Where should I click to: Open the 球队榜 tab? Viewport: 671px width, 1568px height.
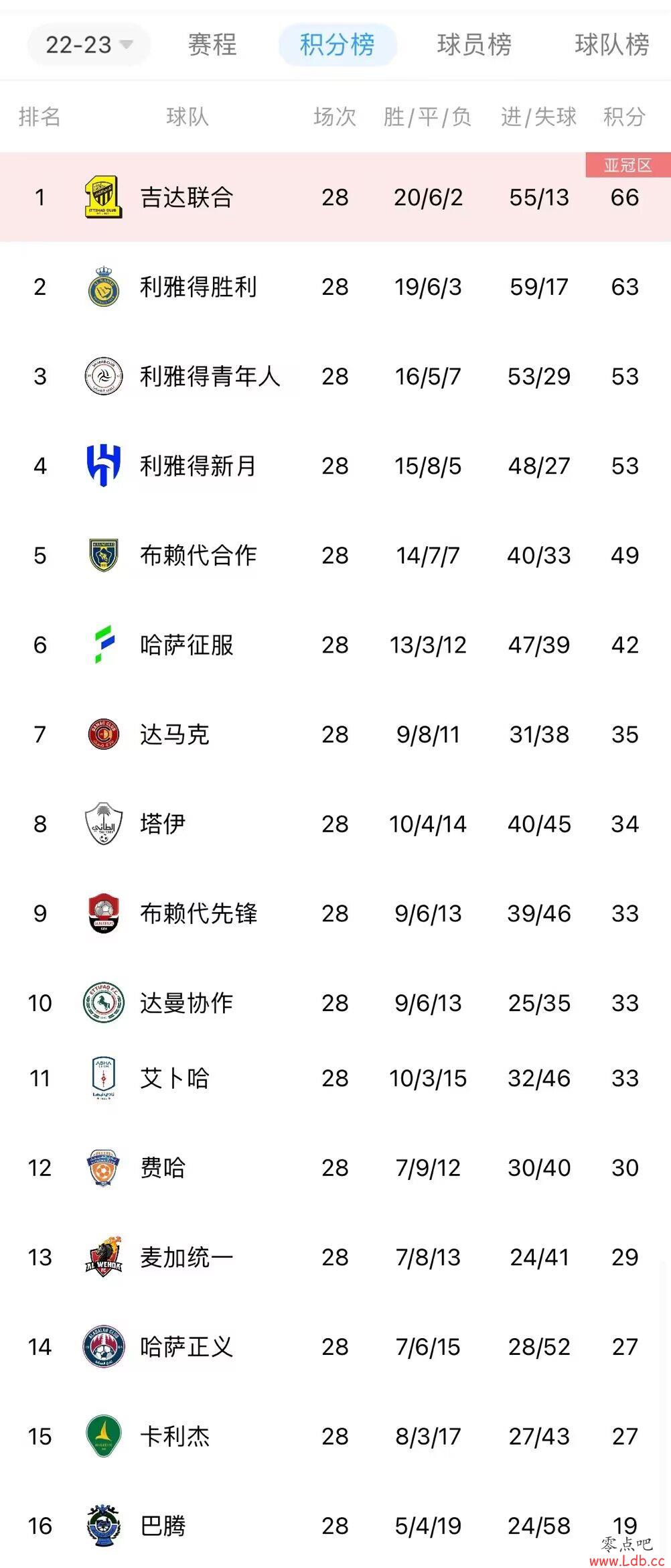click(x=611, y=45)
